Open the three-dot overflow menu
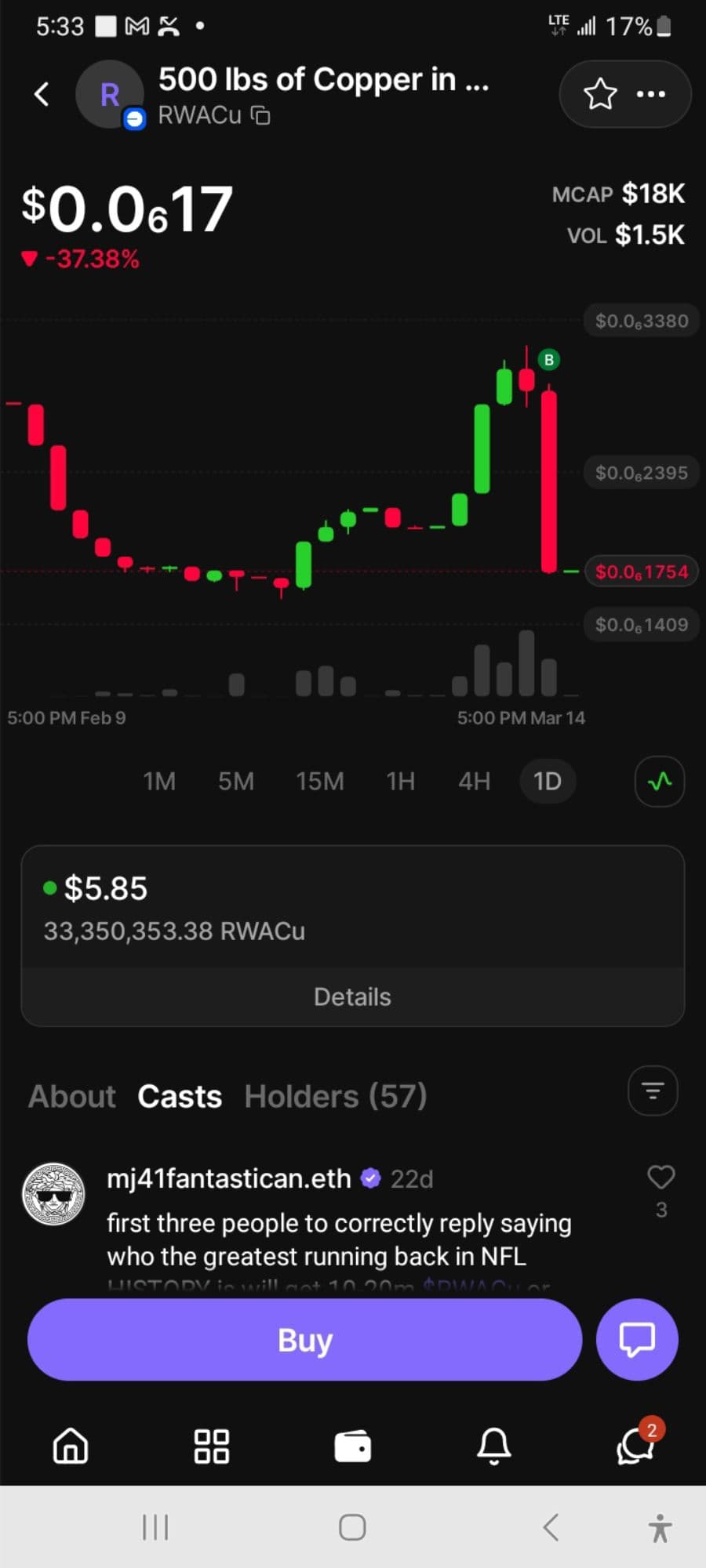The height and width of the screenshot is (1568, 706). coord(651,94)
